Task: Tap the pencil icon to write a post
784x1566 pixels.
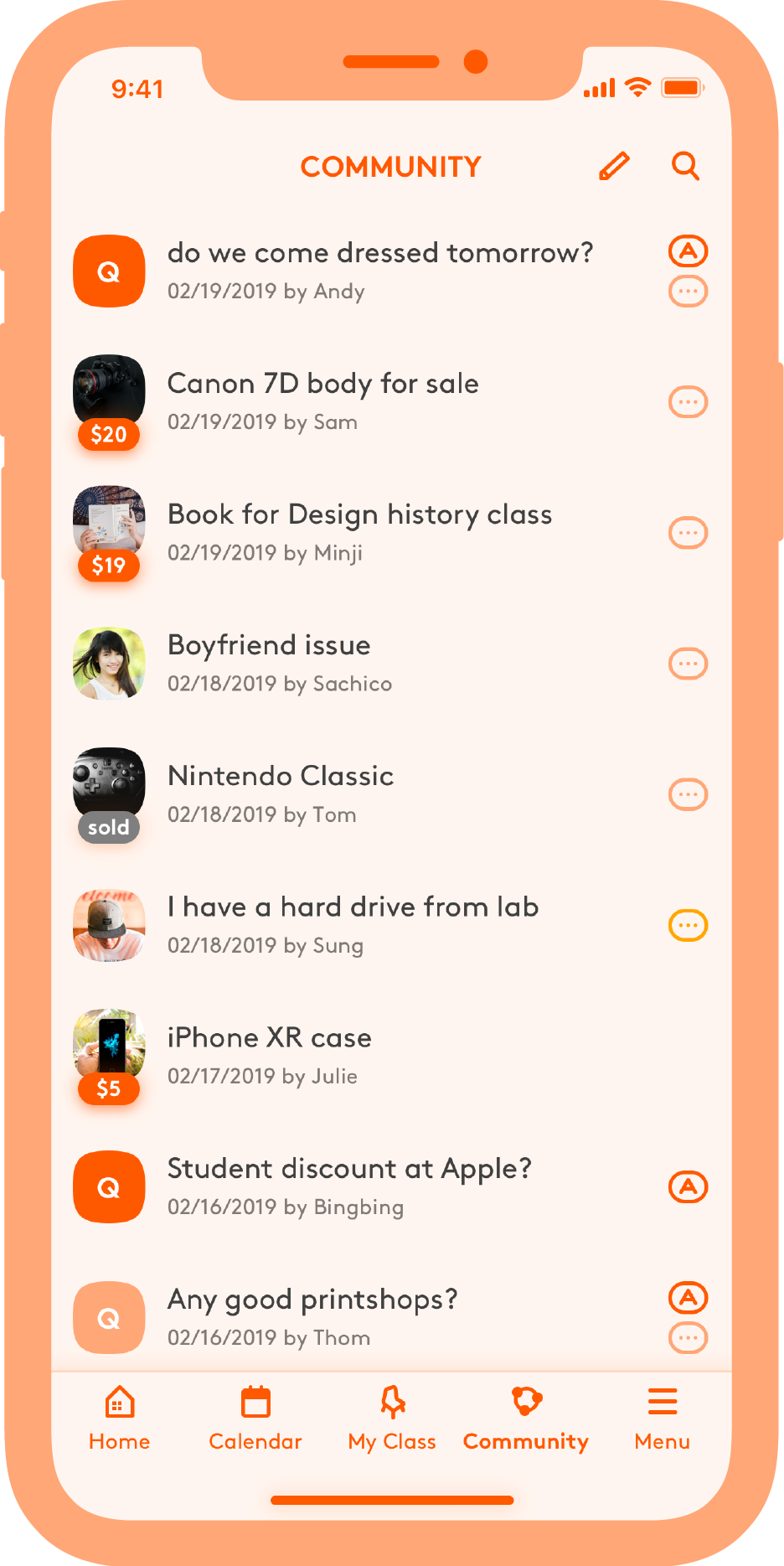Action: [x=614, y=166]
